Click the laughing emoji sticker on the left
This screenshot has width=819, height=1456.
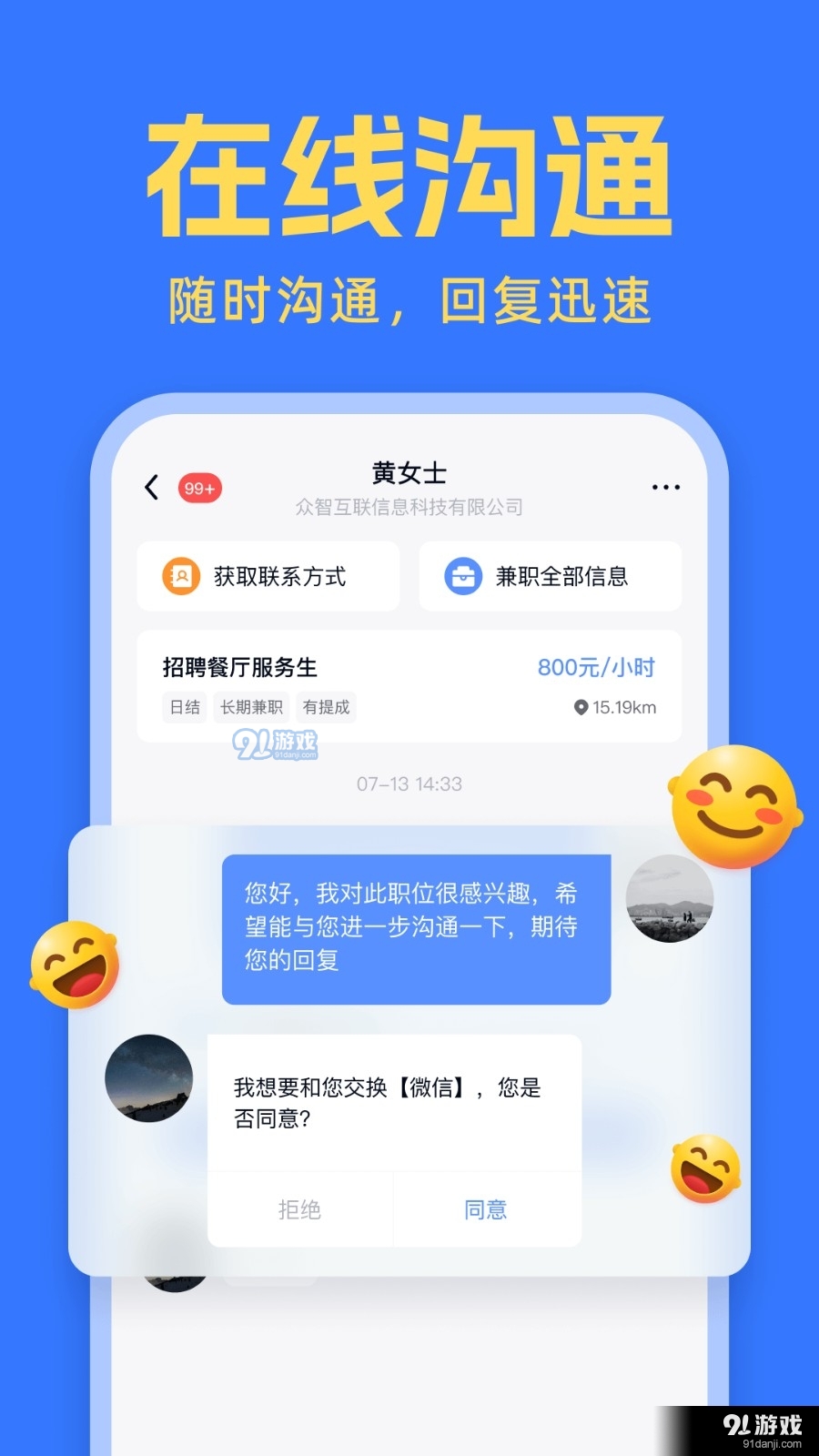[x=76, y=965]
